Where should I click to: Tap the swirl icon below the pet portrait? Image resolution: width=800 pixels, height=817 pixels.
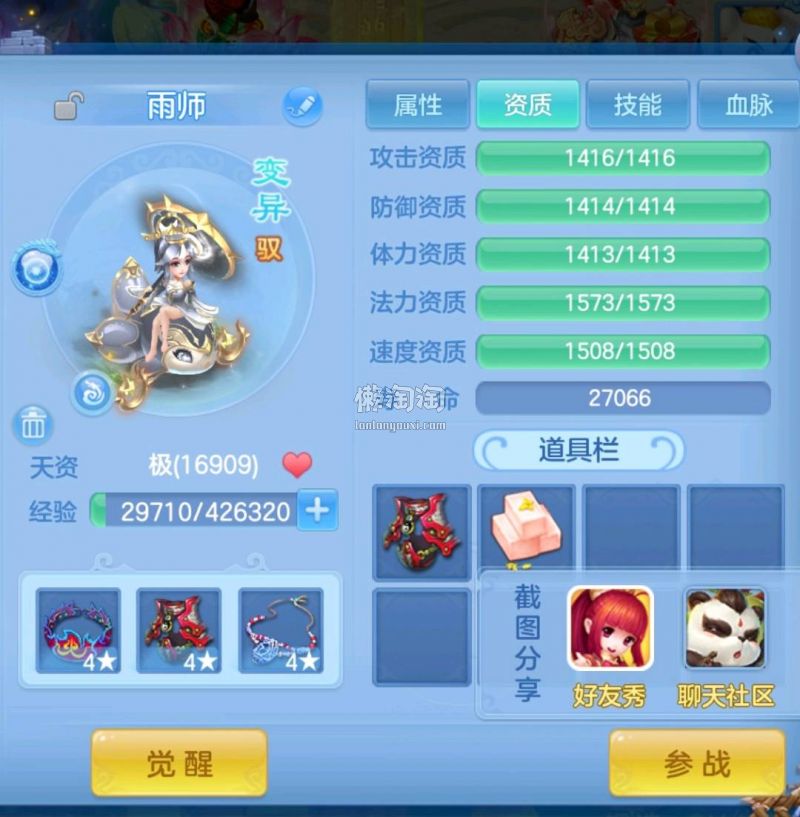[93, 392]
